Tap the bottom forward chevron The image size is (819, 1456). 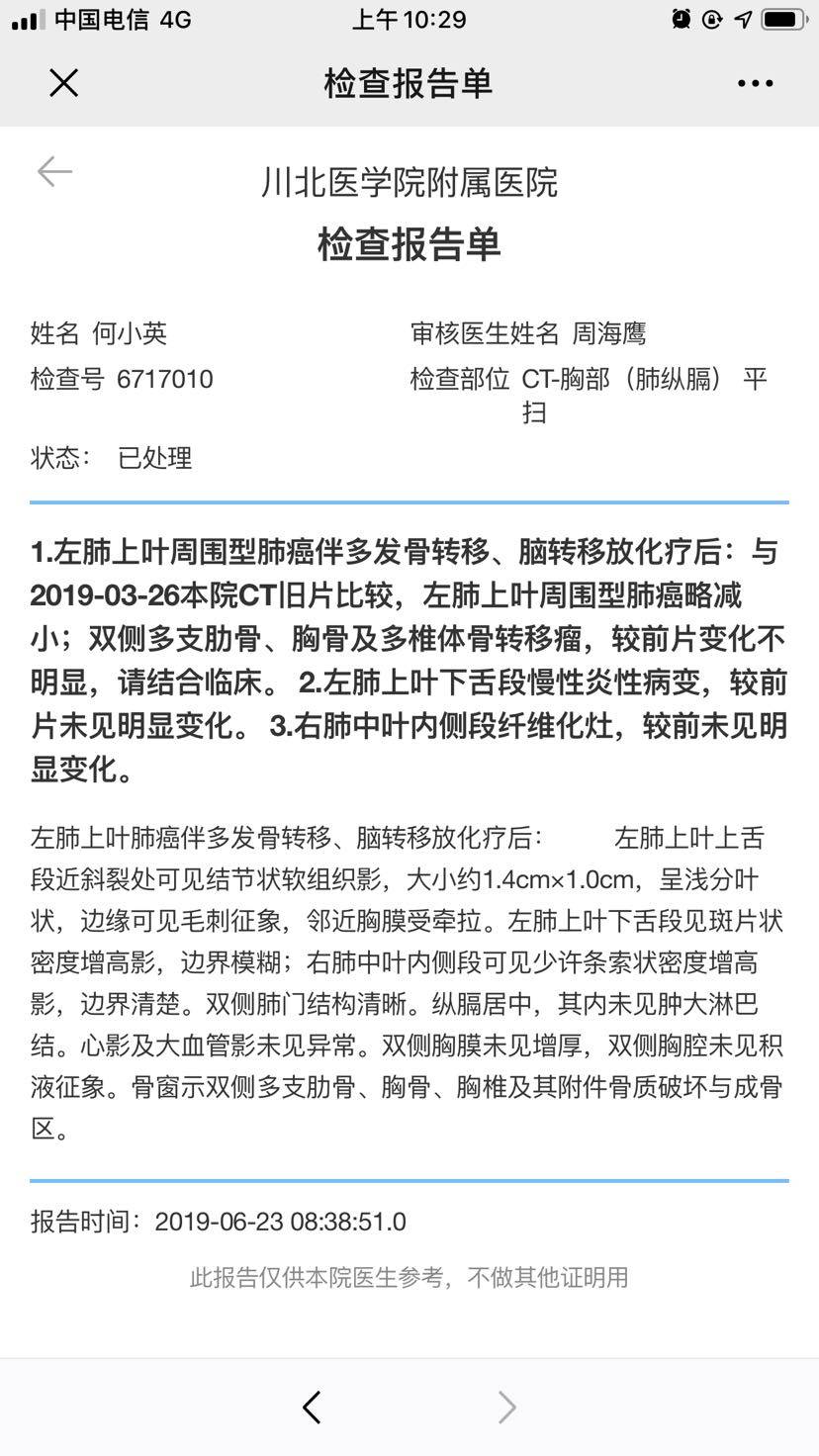[506, 1407]
